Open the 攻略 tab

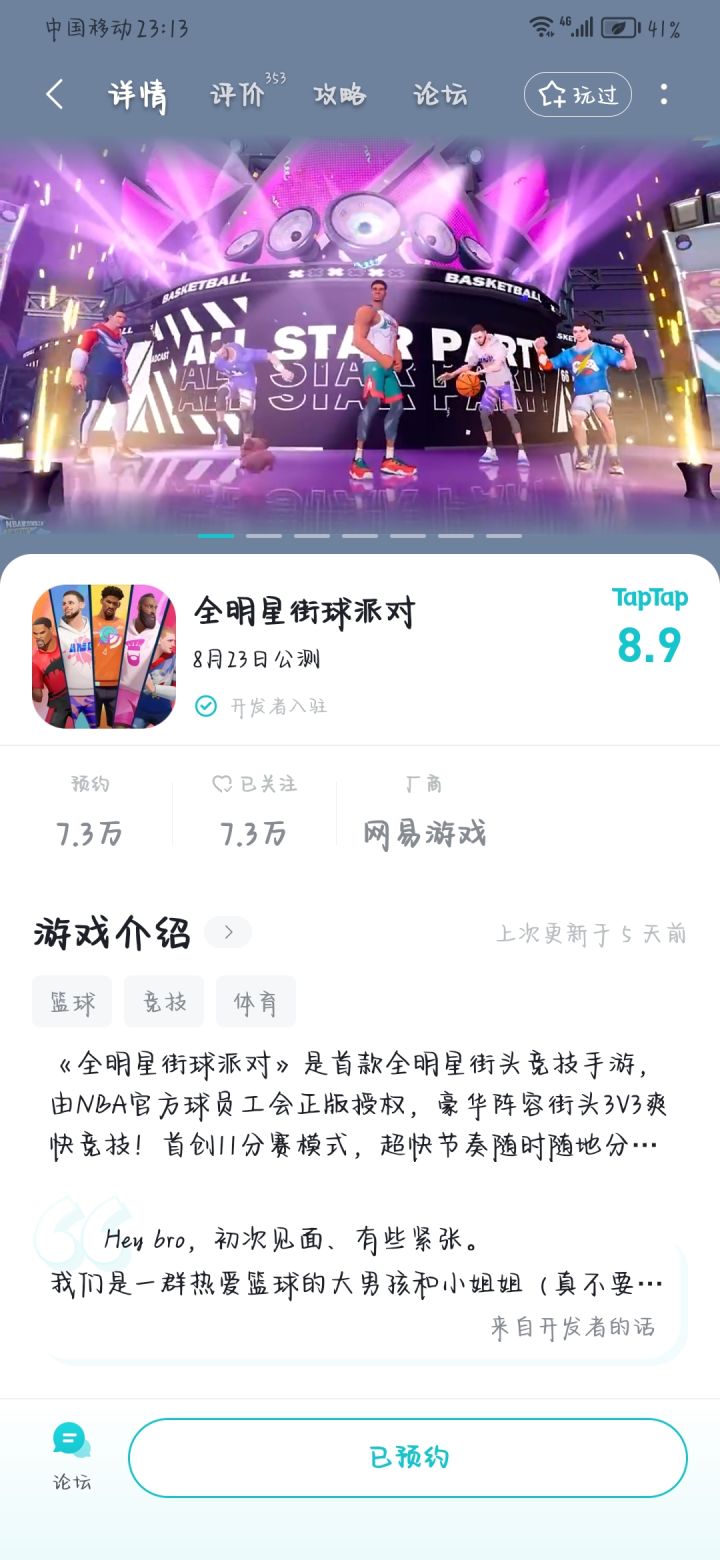[x=341, y=94]
